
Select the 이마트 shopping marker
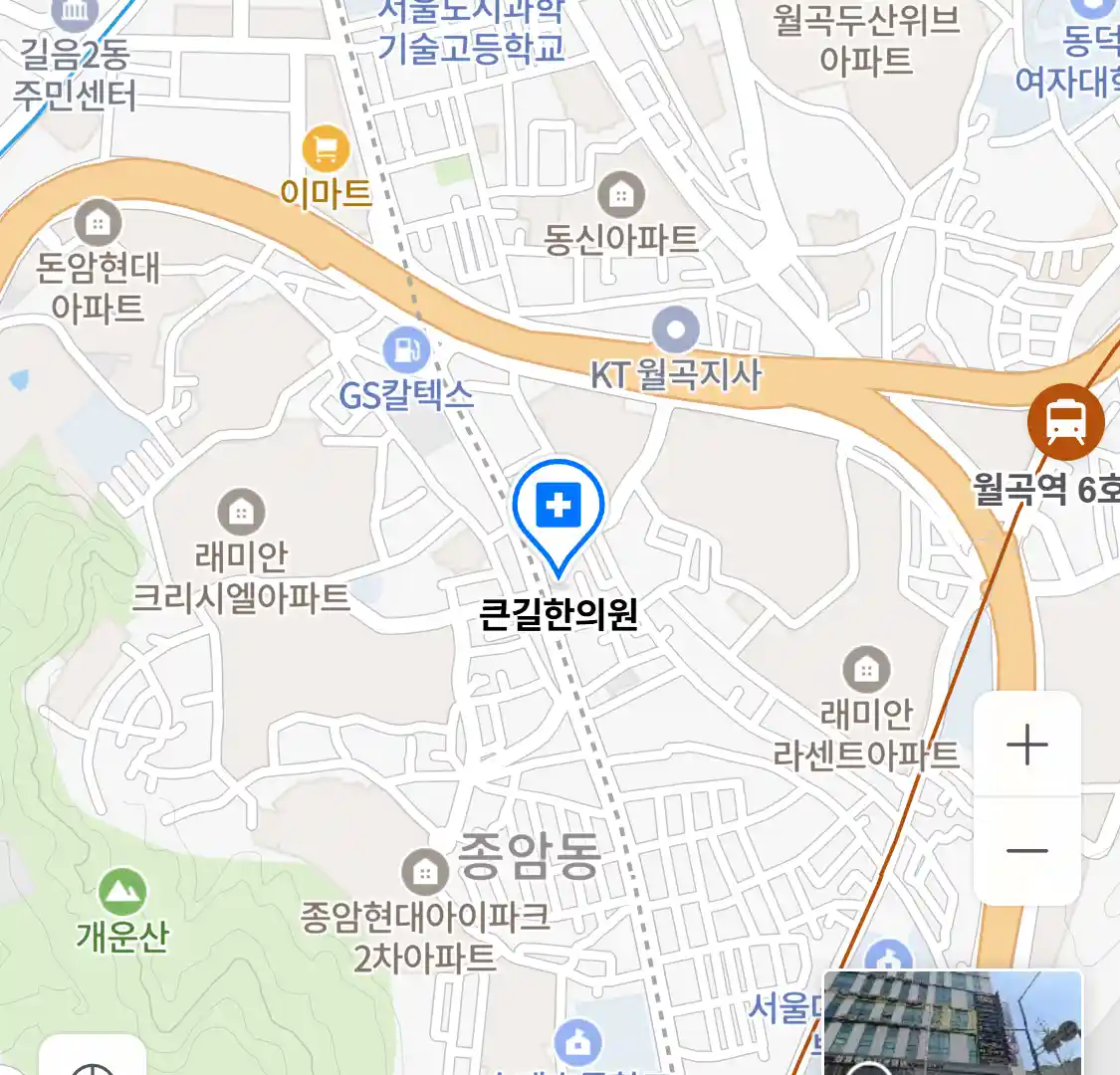pos(326,150)
